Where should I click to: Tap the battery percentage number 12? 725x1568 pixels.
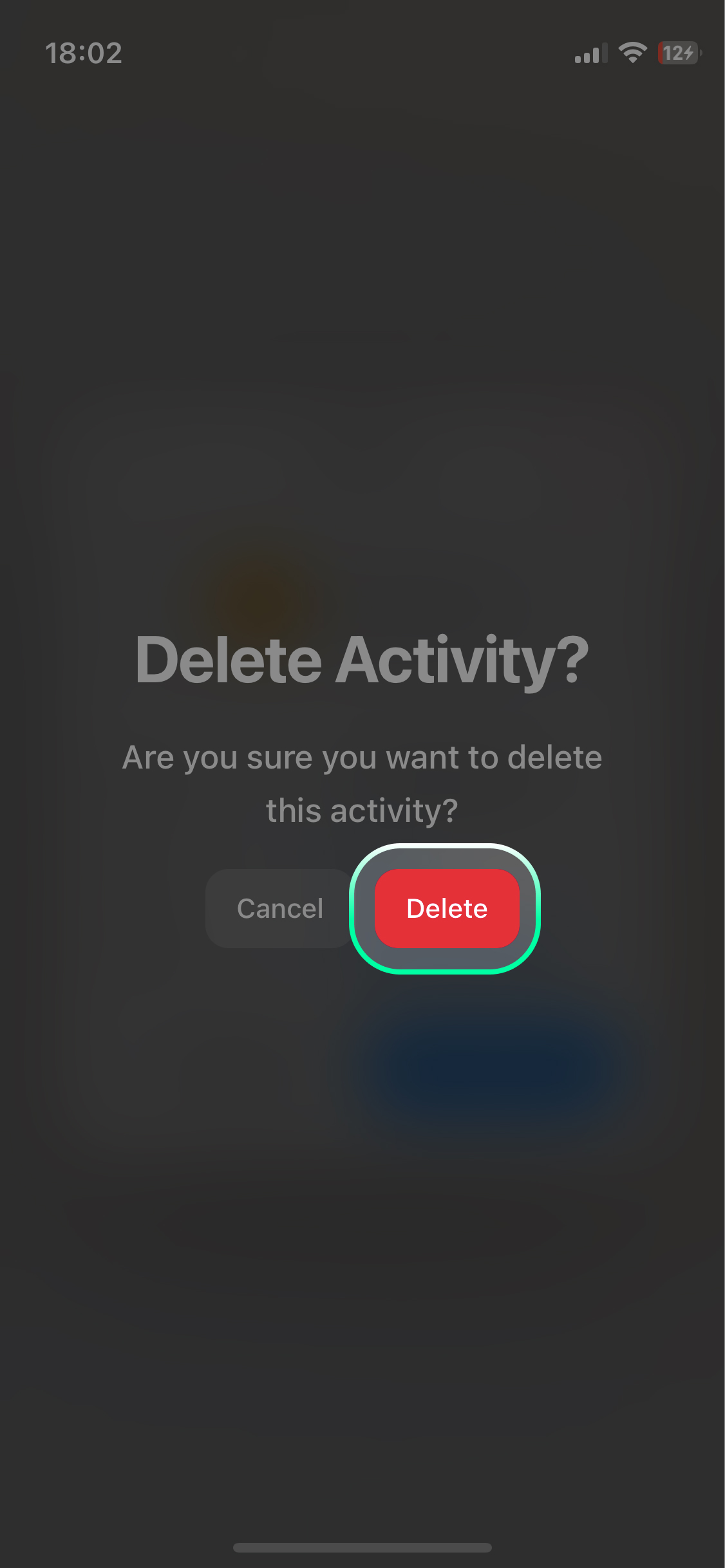pyautogui.click(x=673, y=54)
